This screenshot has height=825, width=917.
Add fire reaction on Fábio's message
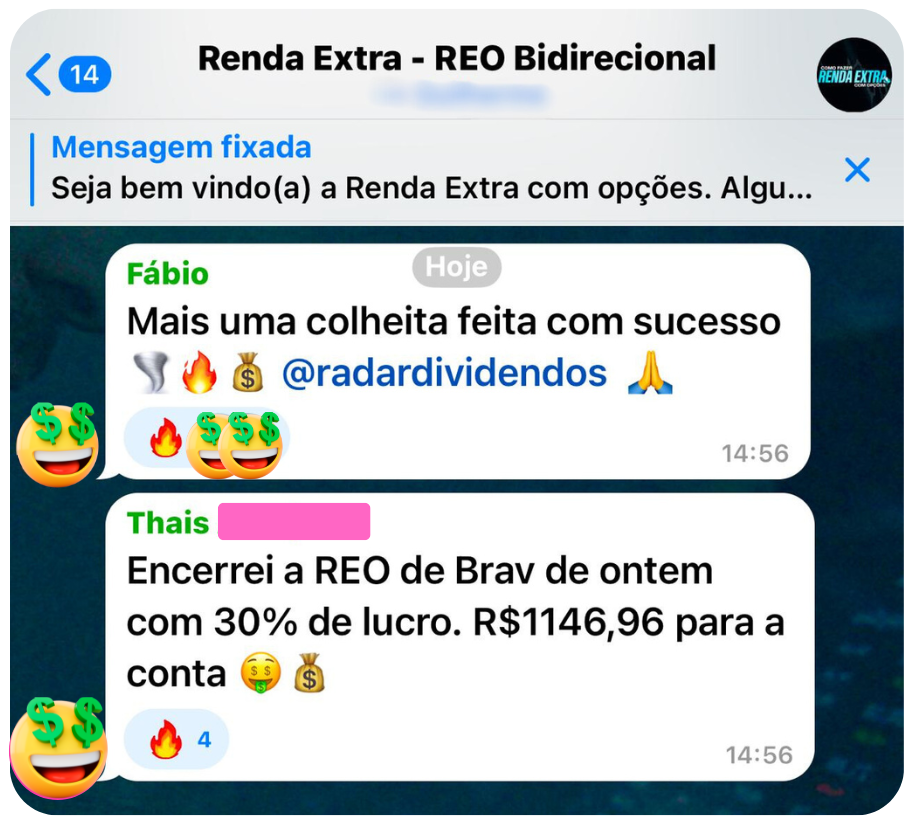(x=165, y=439)
